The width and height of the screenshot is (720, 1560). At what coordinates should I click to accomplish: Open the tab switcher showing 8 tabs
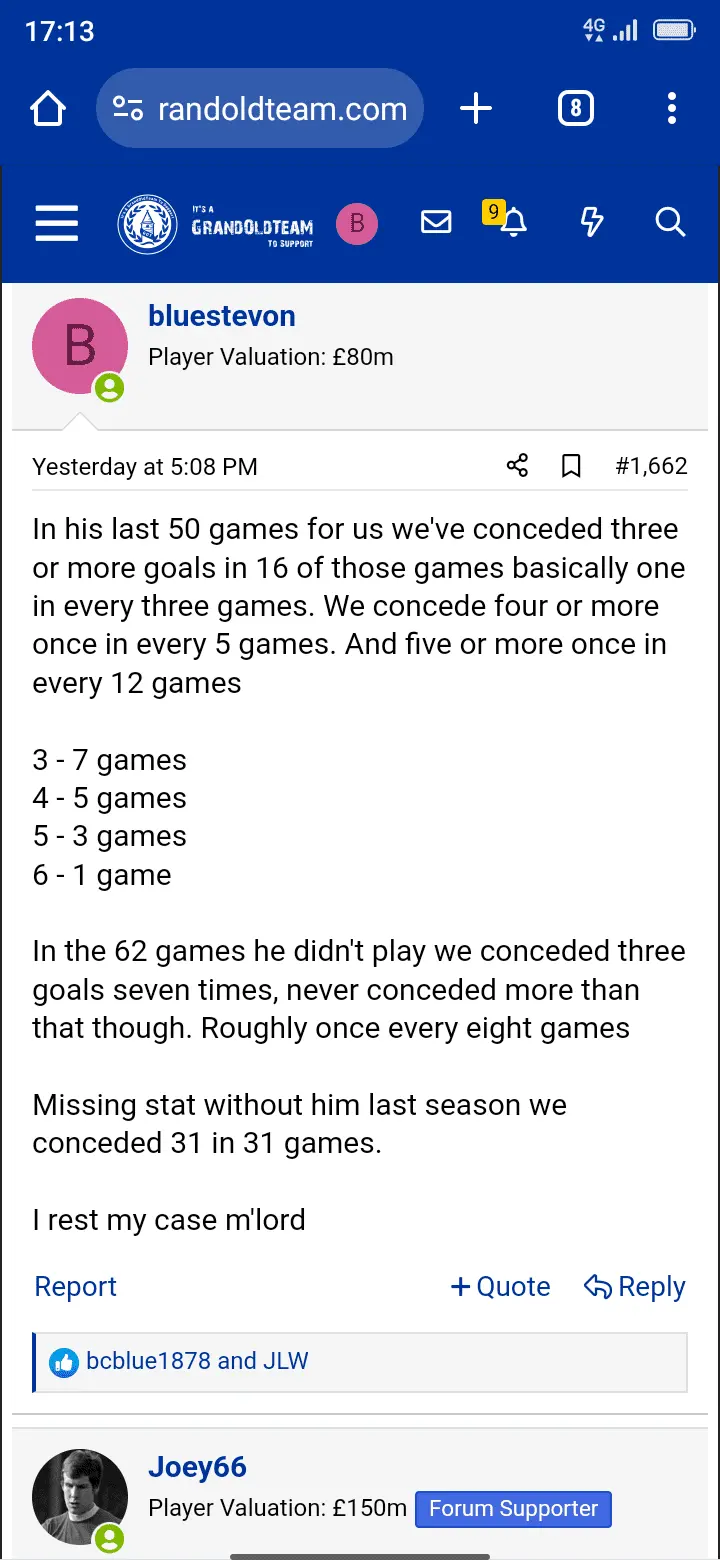point(575,108)
